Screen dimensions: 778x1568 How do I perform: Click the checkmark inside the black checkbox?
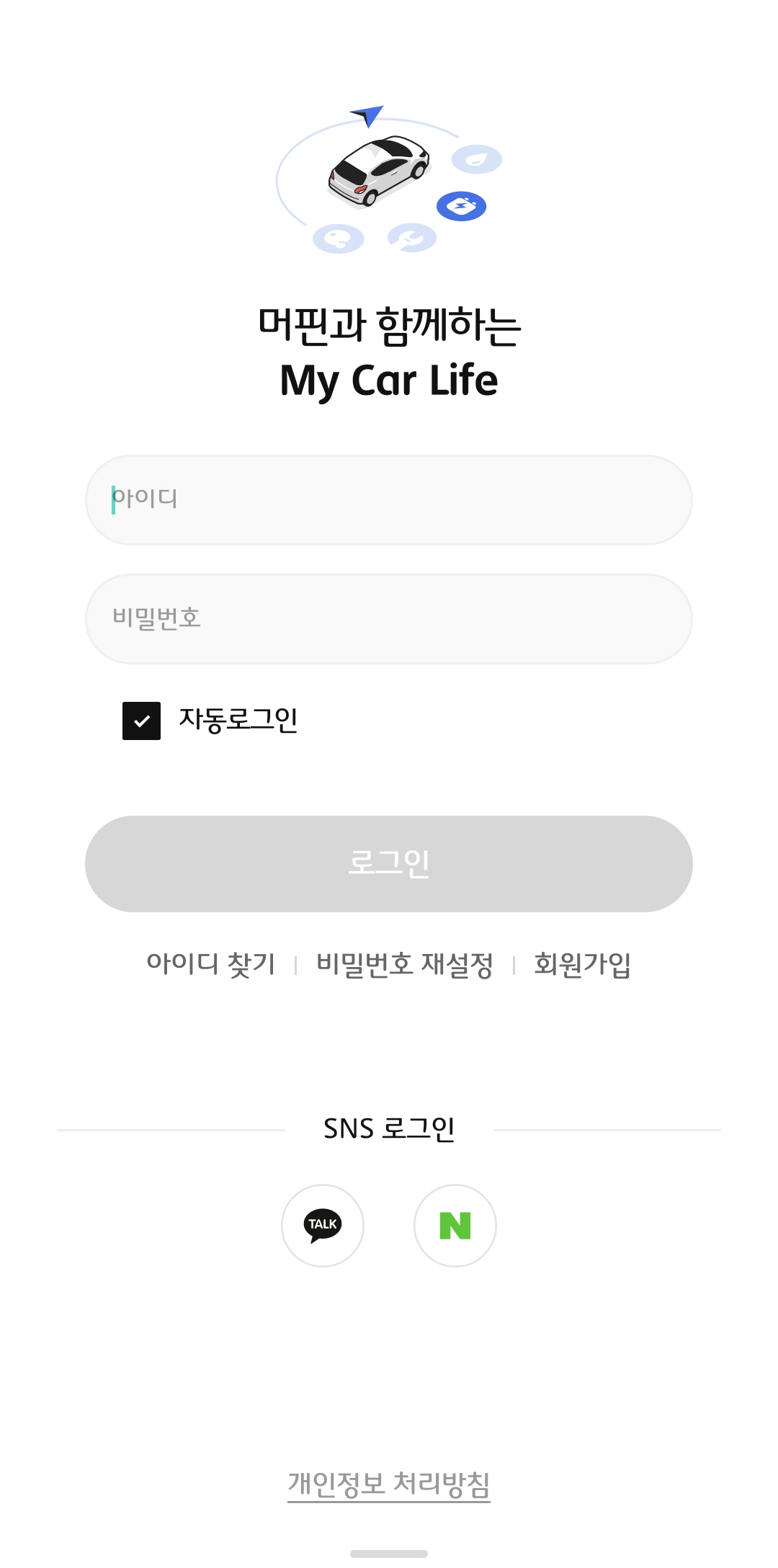coord(142,721)
